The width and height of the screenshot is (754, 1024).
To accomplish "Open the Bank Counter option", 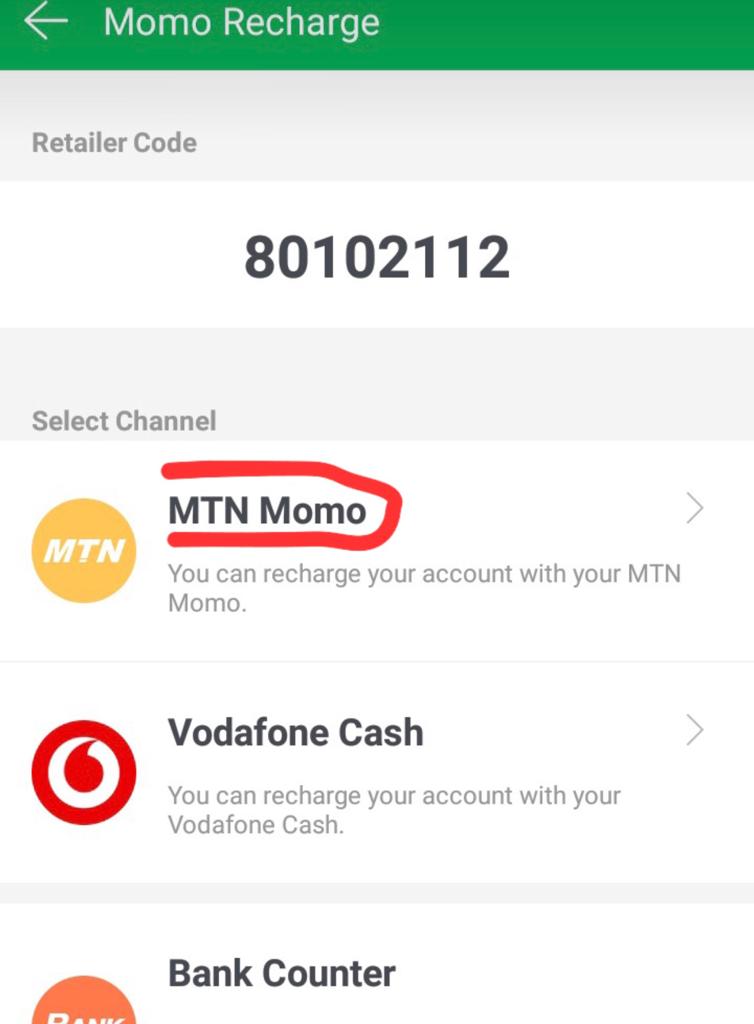I will click(x=282, y=974).
